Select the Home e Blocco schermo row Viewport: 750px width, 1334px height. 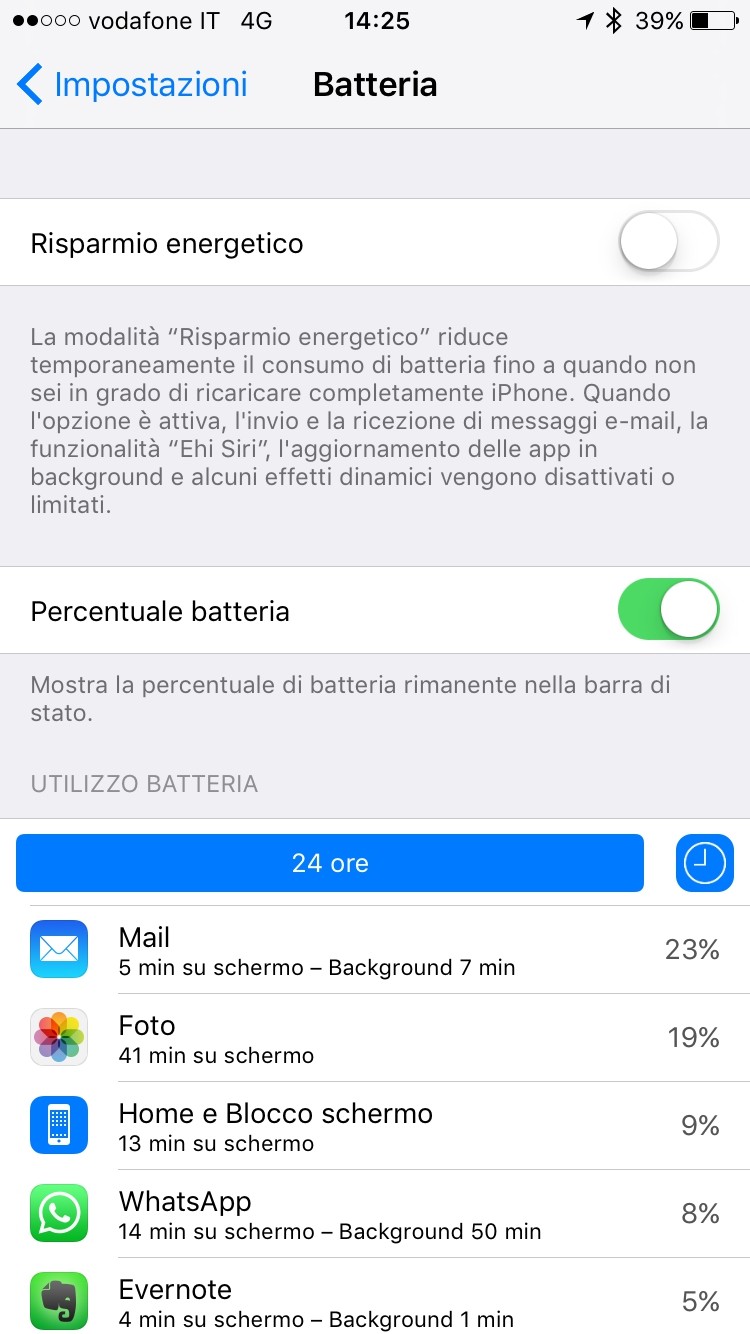click(x=375, y=1126)
